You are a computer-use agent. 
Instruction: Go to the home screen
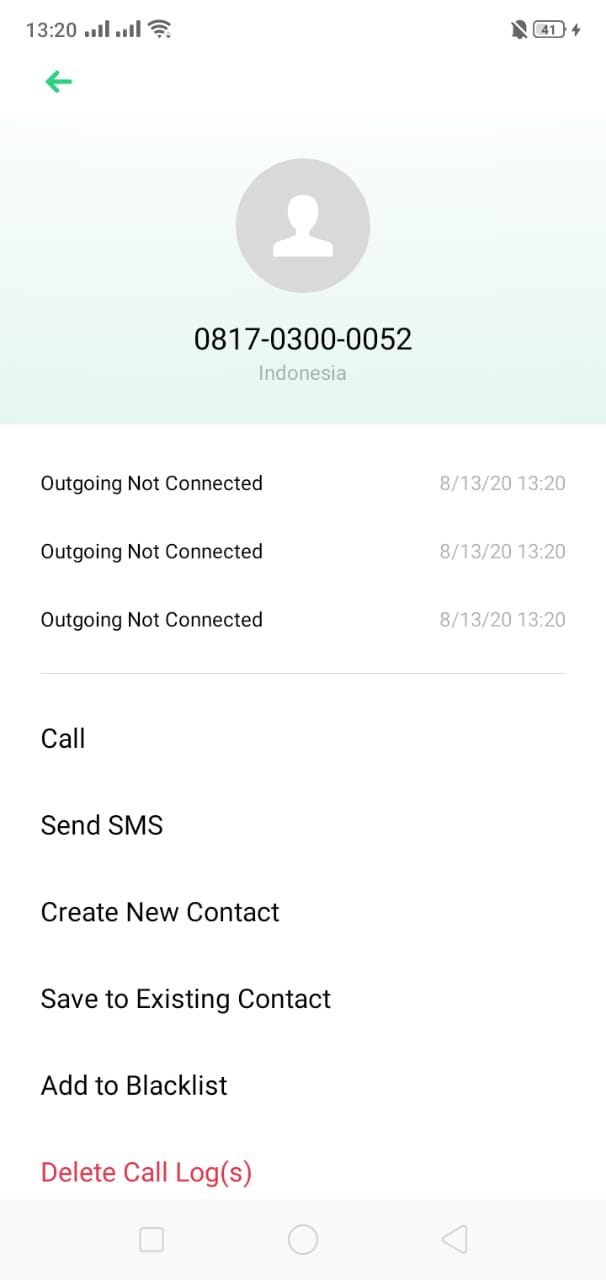(x=303, y=1240)
